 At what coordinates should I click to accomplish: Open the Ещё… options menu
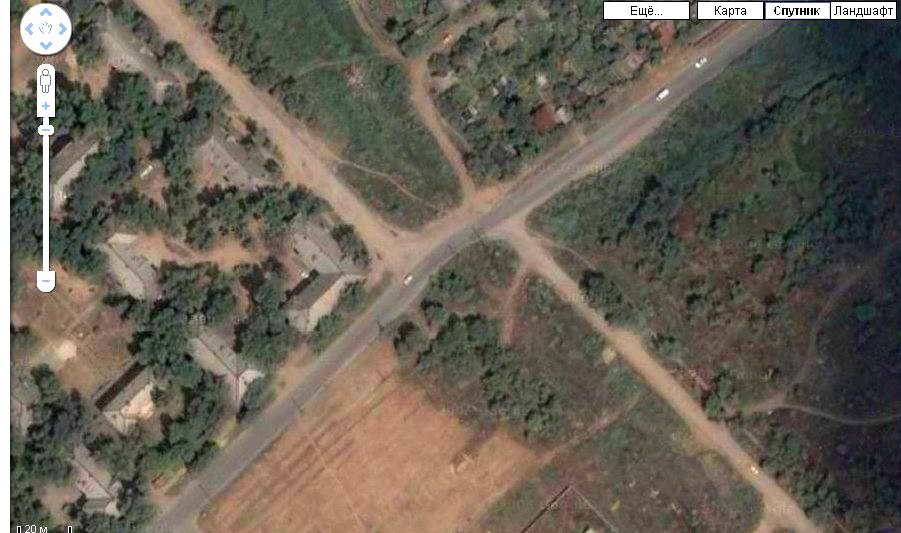[647, 11]
